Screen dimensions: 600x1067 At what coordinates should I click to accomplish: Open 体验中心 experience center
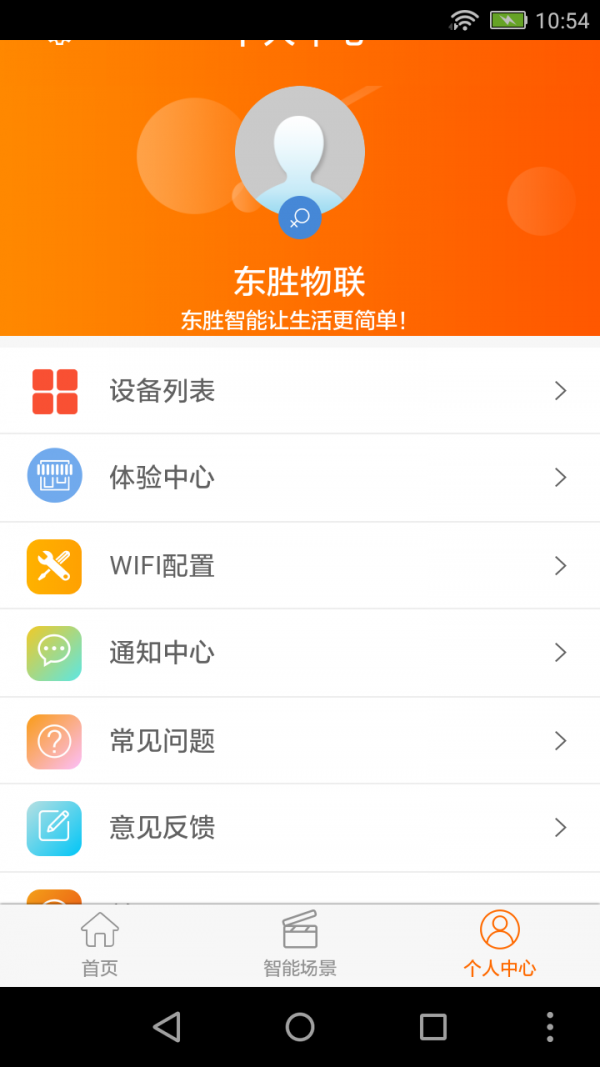(300, 478)
